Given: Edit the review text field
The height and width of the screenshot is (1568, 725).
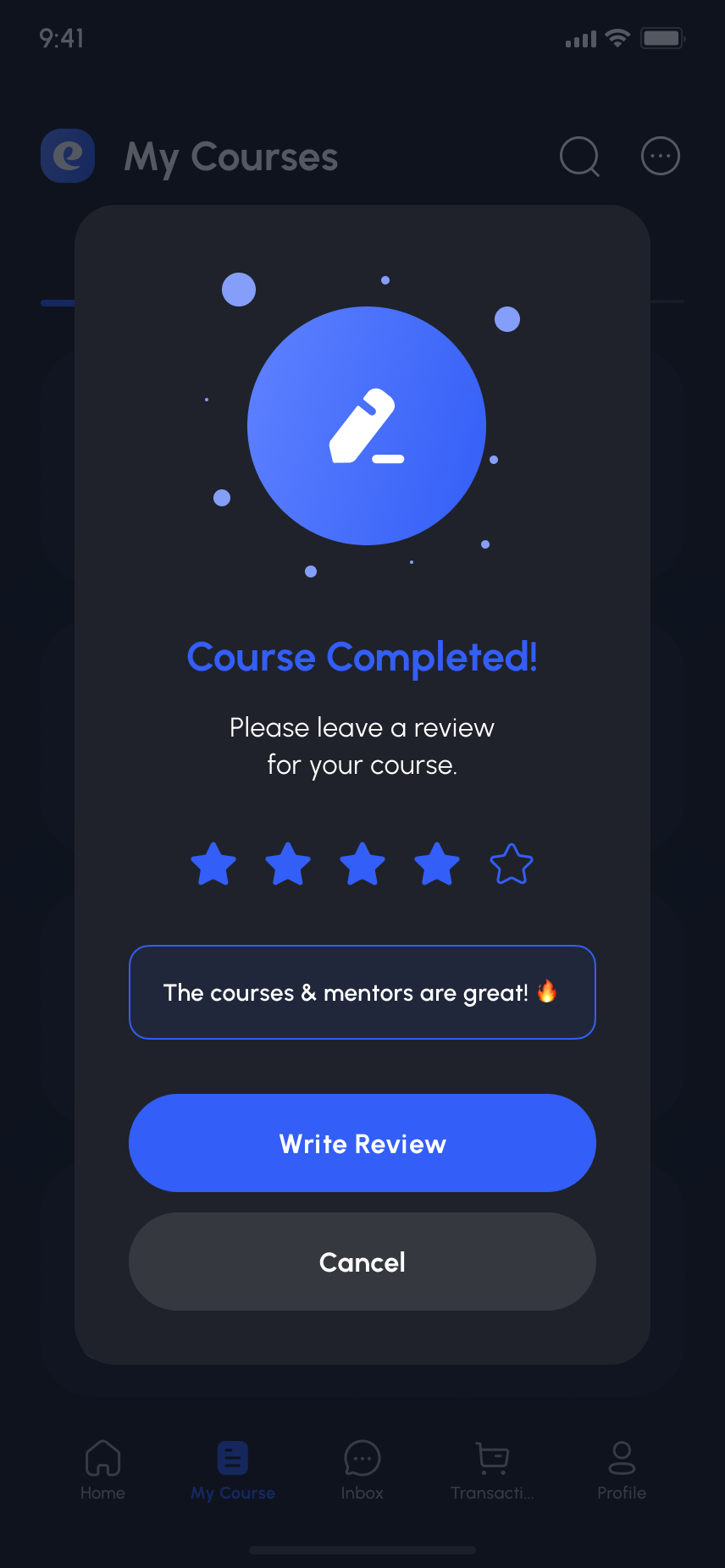Looking at the screenshot, I should [x=362, y=992].
